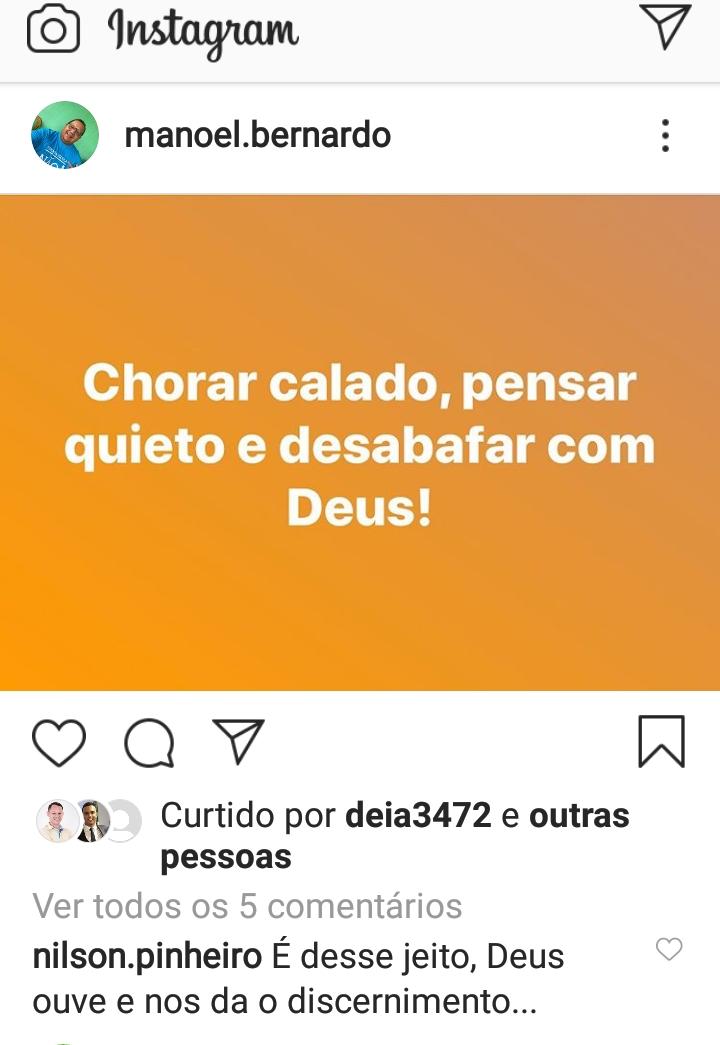The height and width of the screenshot is (1045, 720).
Task: Open manoel.bernardo's profile picture
Action: [x=65, y=134]
